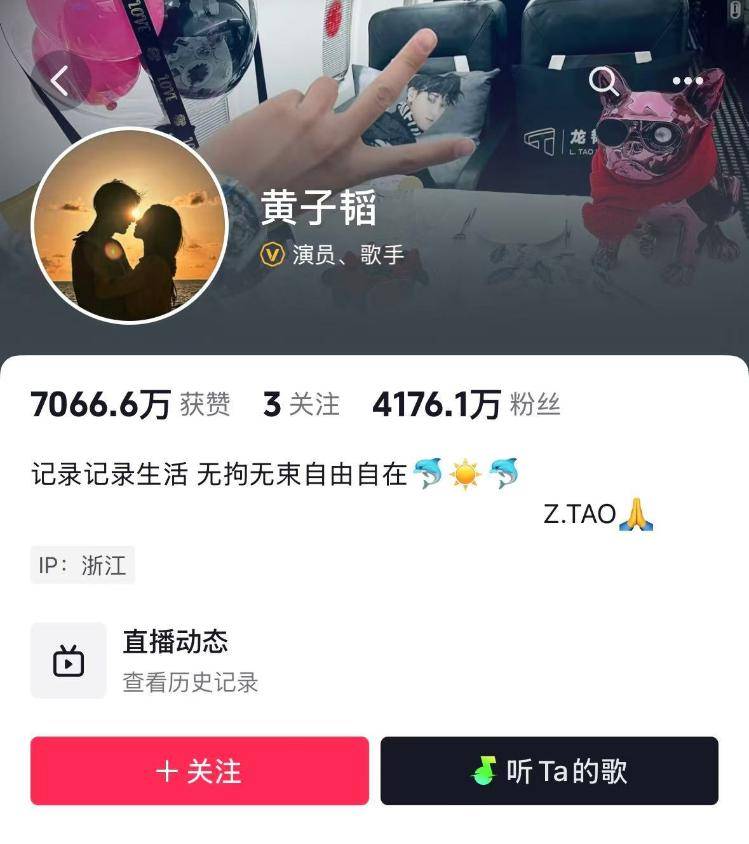
Task: Tap the live replay TV icon
Action: click(67, 659)
